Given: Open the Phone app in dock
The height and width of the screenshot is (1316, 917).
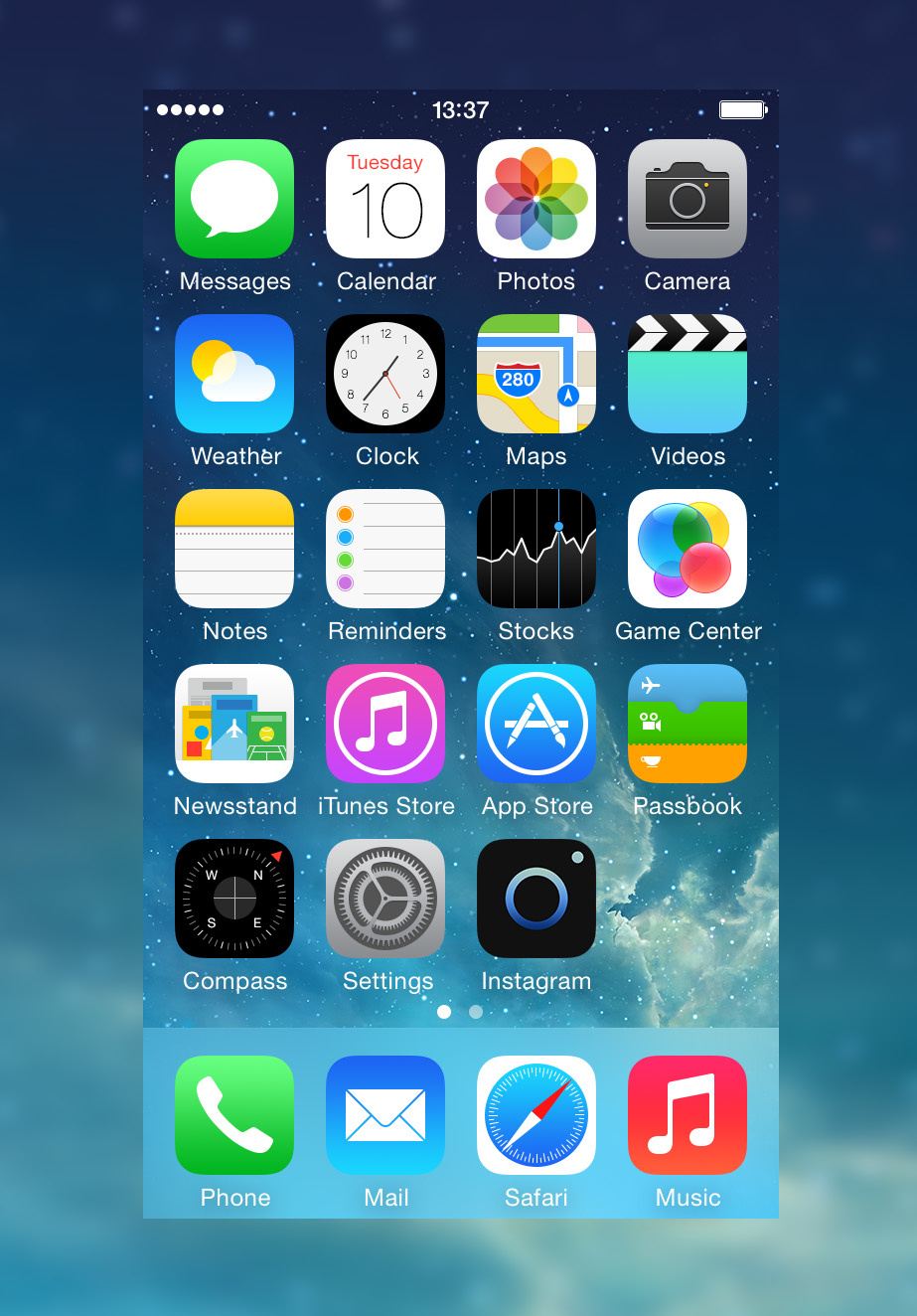Looking at the screenshot, I should click(x=234, y=1115).
